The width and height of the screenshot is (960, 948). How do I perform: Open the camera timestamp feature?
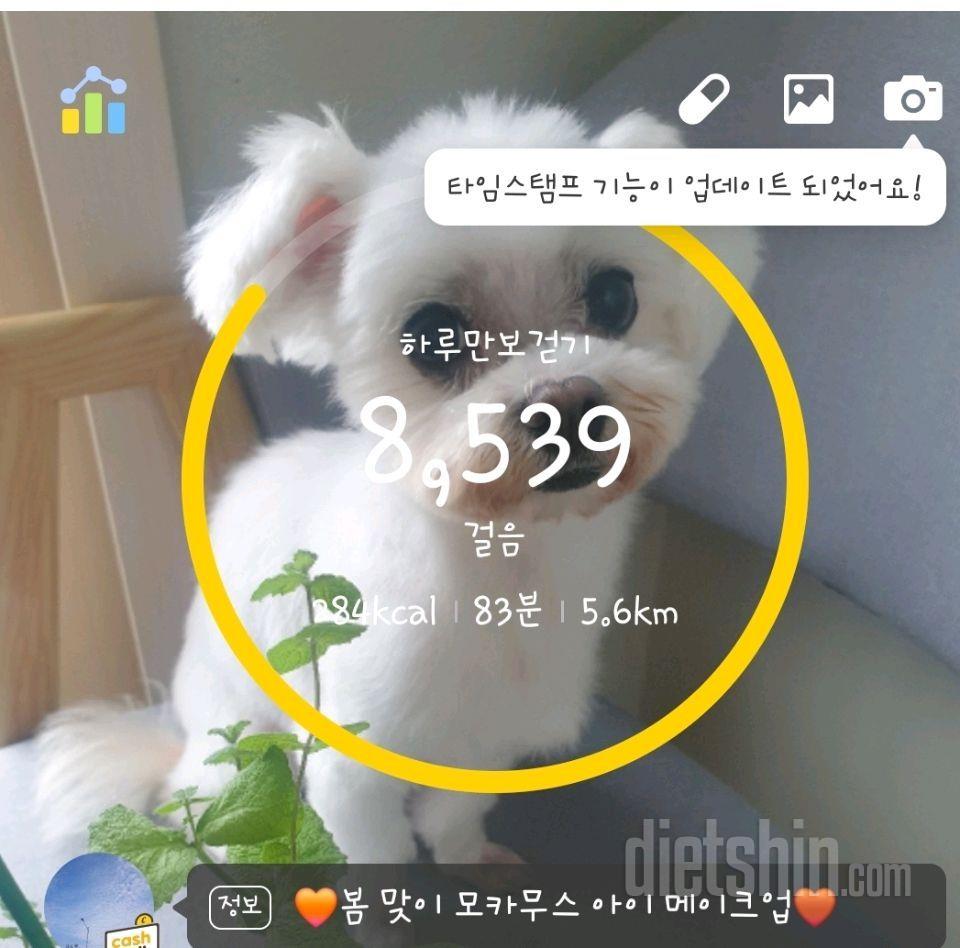click(x=912, y=100)
